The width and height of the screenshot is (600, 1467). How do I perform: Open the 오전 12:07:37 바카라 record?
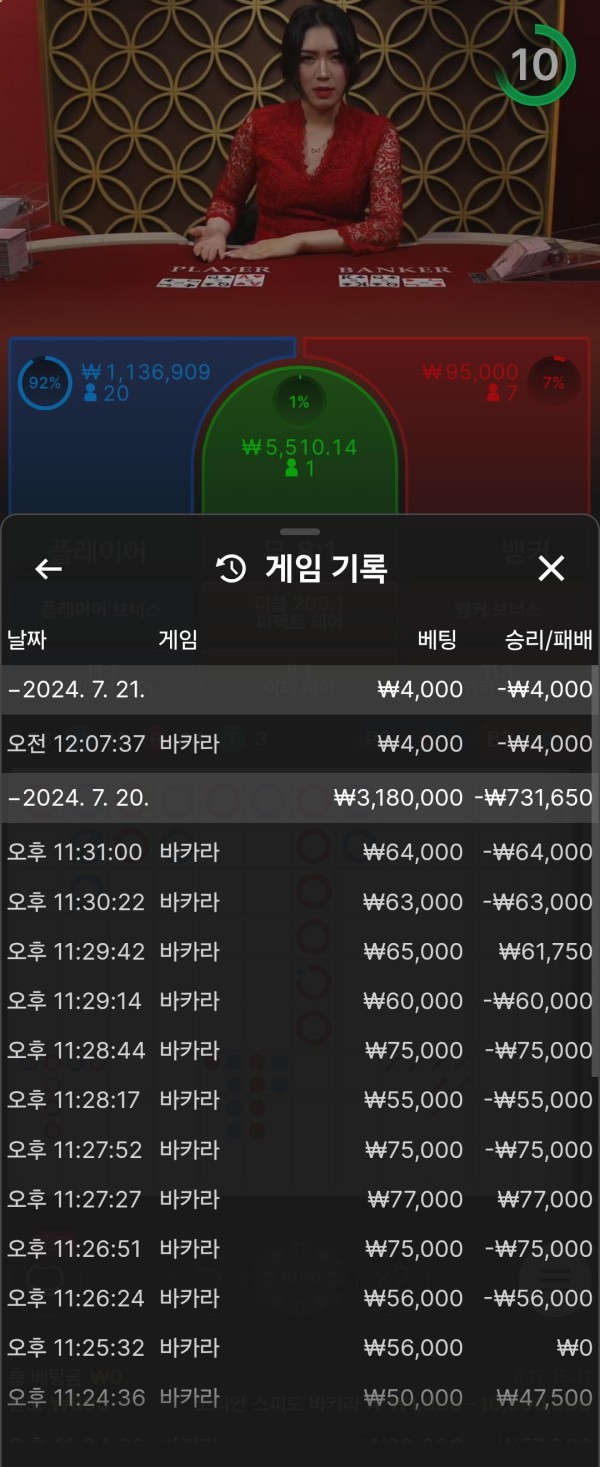coord(300,744)
